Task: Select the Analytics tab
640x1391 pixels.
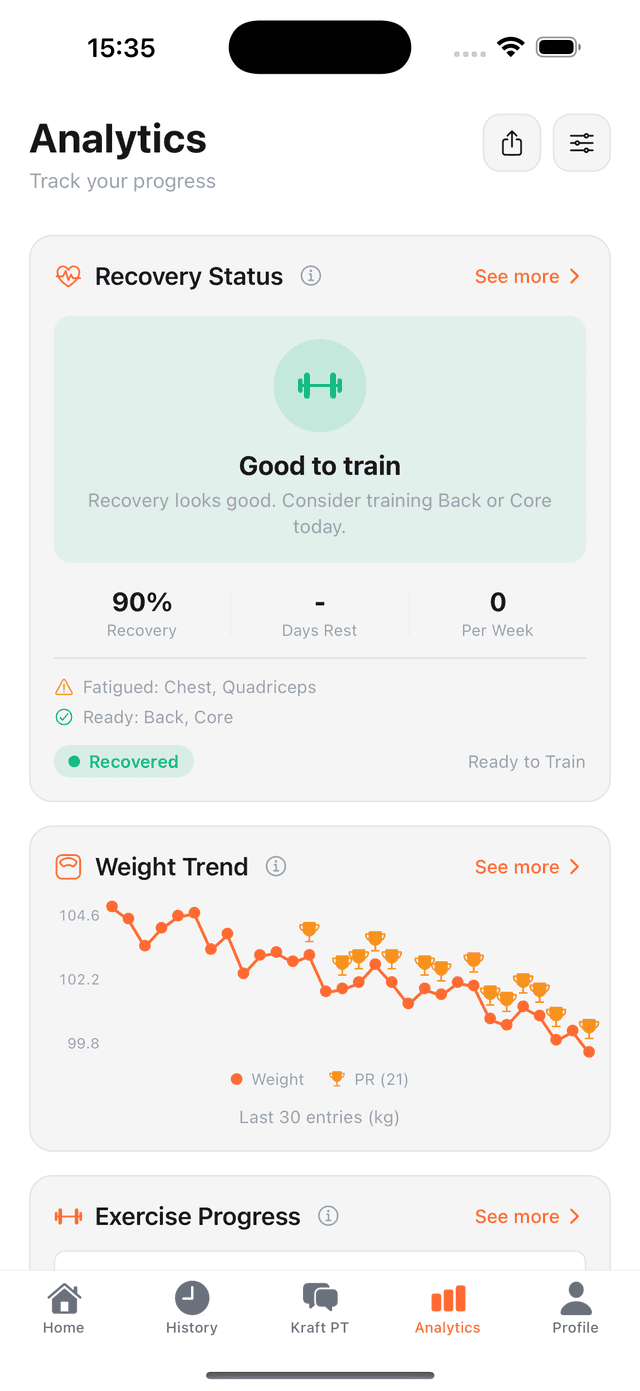Action: (x=448, y=1309)
